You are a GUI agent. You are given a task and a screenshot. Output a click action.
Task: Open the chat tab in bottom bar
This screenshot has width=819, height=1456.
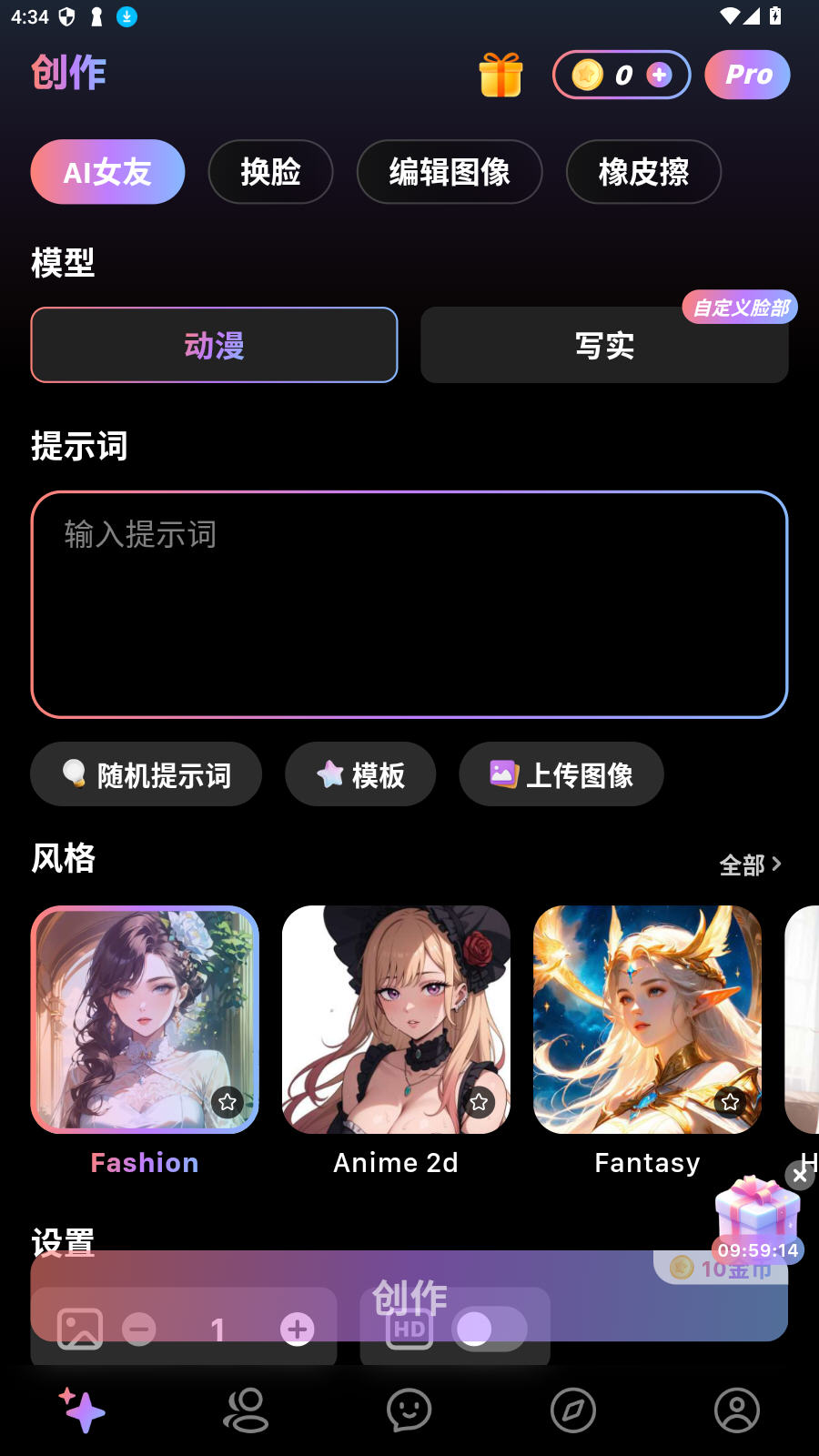click(x=409, y=1410)
